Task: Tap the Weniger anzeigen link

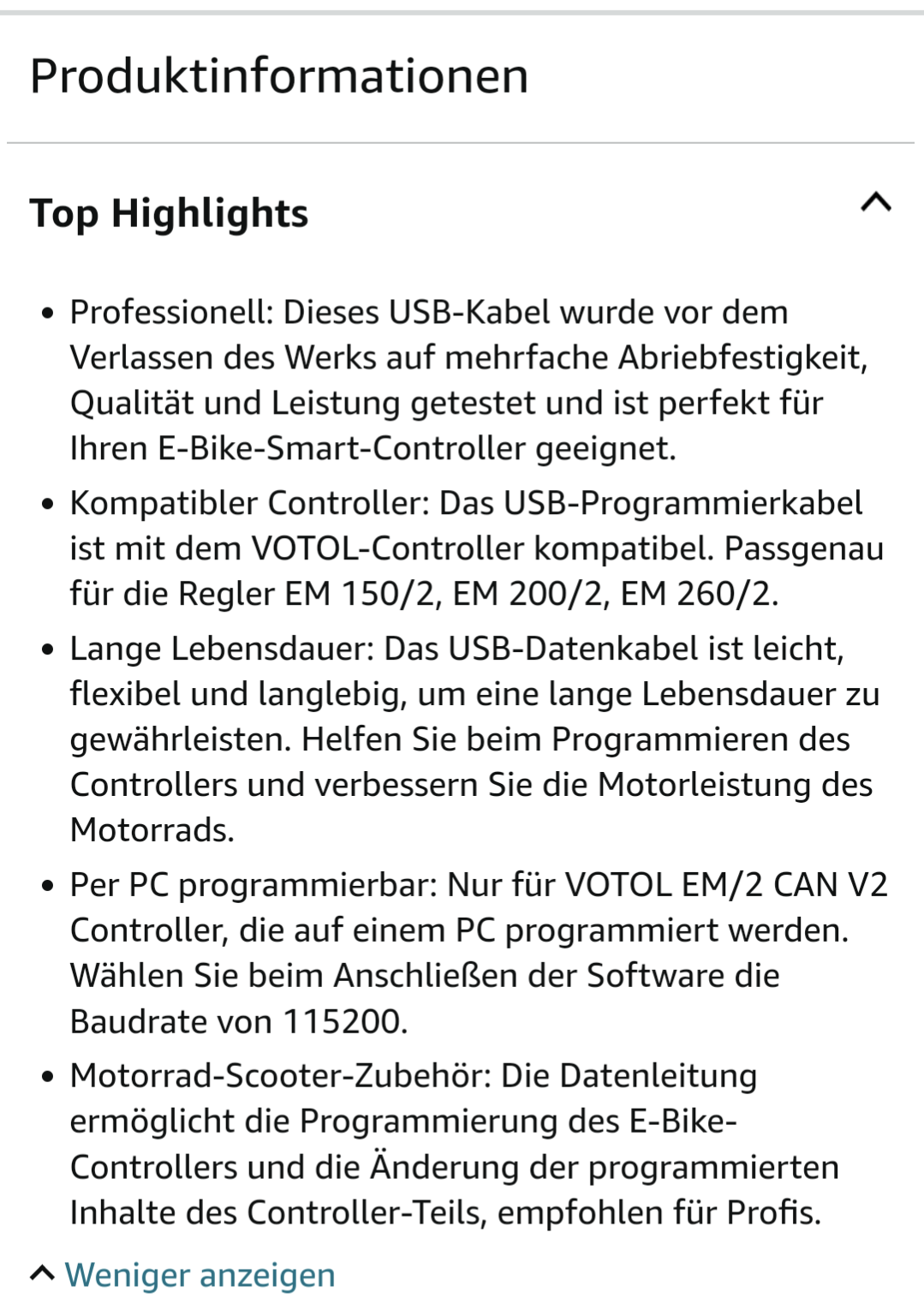Action: [200, 1274]
